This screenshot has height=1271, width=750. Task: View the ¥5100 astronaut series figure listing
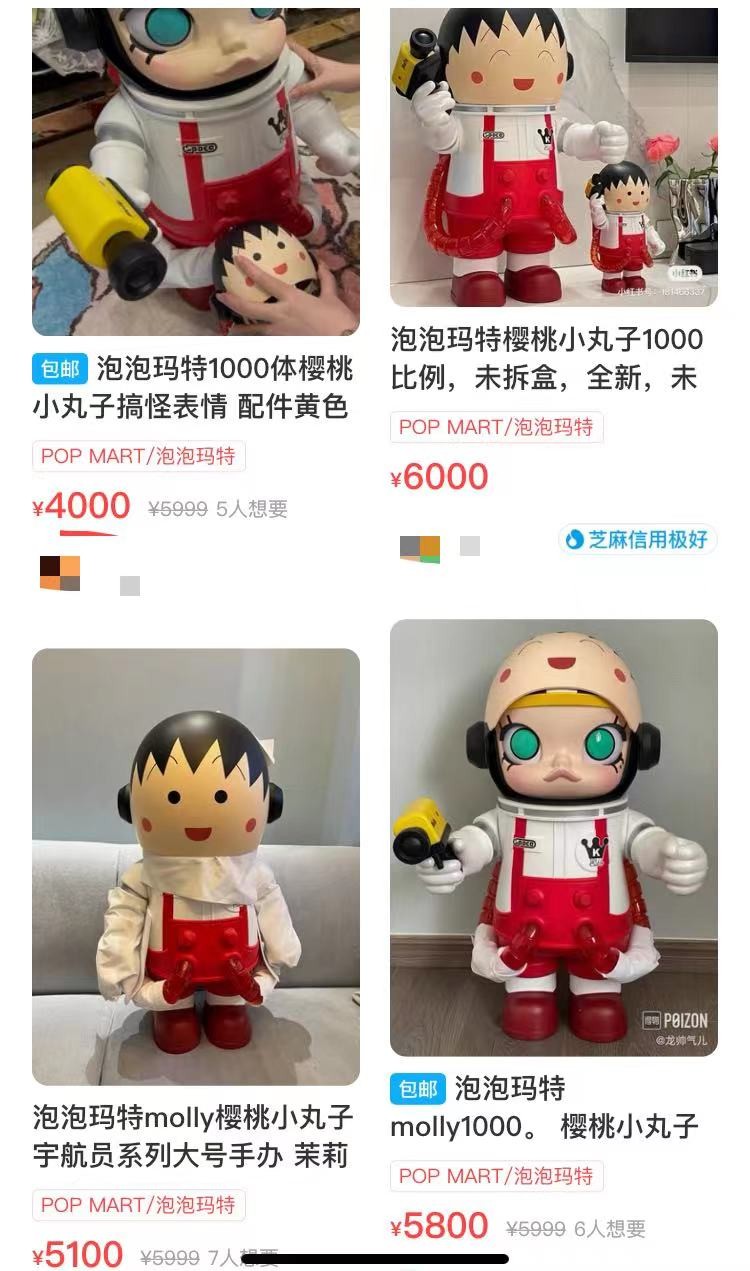[195, 866]
